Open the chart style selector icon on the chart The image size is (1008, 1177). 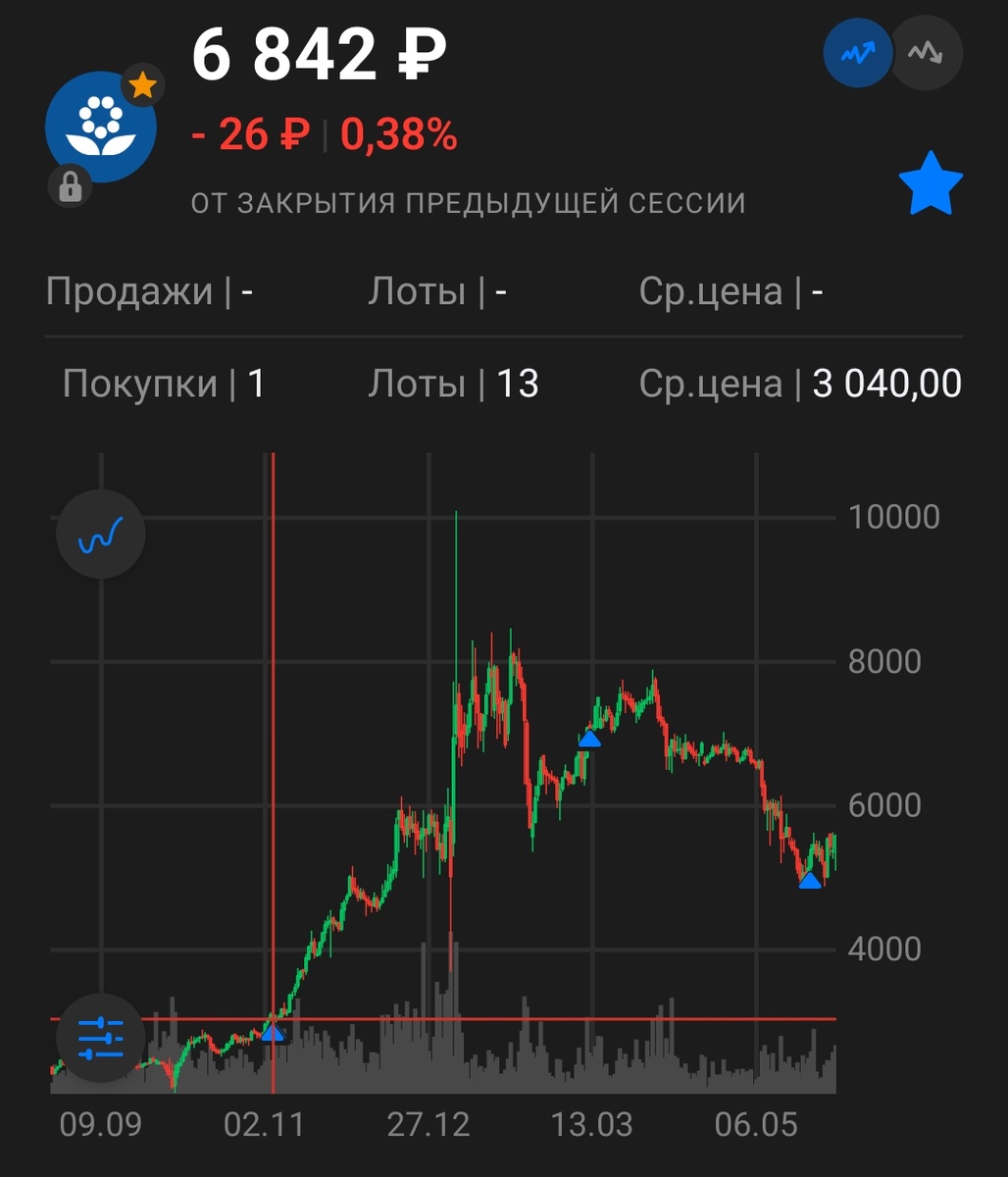tap(100, 534)
